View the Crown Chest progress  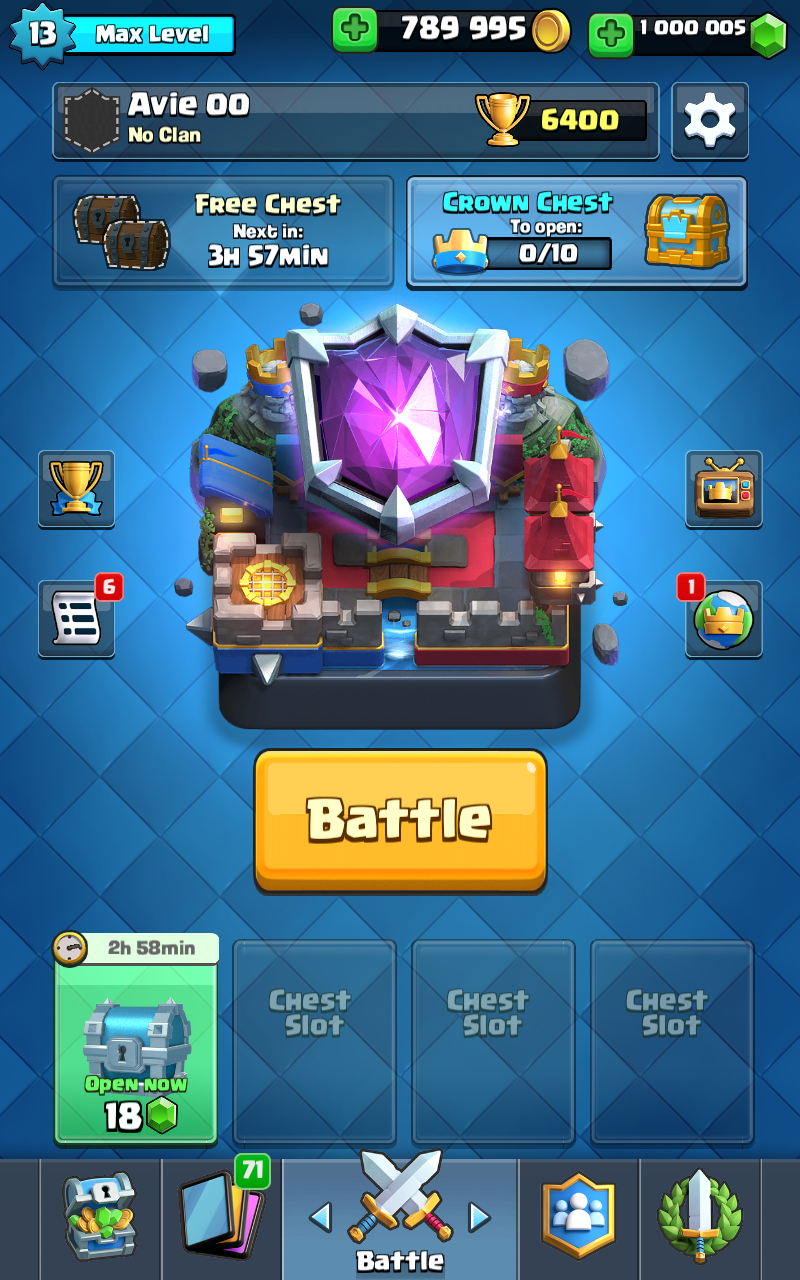click(x=577, y=232)
